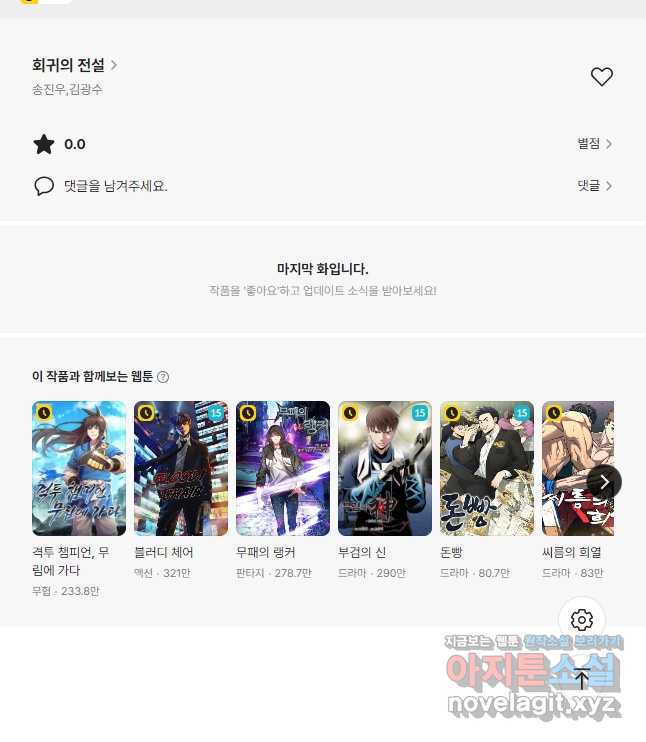Image resolution: width=646 pixels, height=742 pixels.
Task: Show next recommended webtoons with arrow
Action: (603, 481)
